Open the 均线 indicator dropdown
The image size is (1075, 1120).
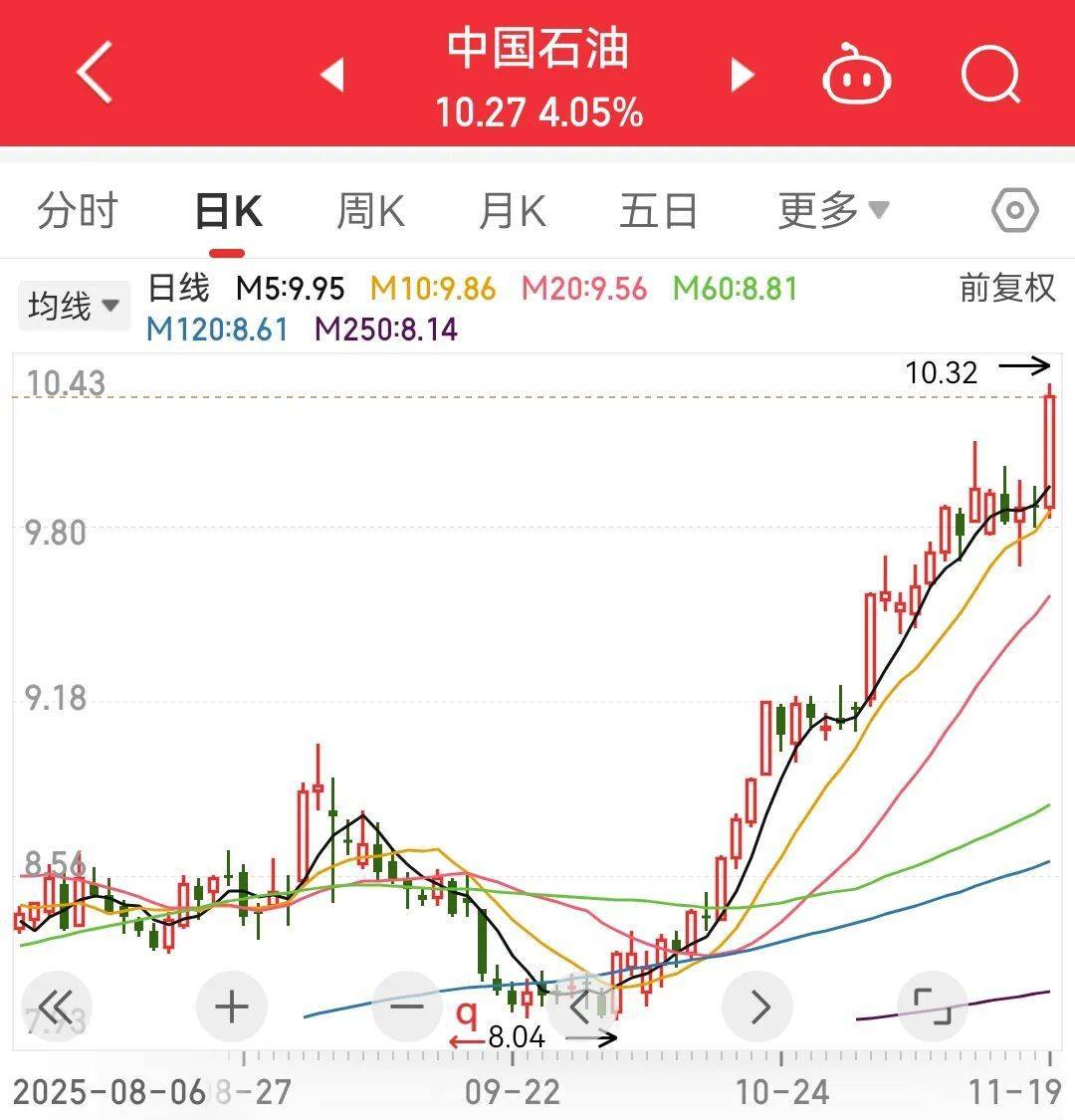[74, 306]
